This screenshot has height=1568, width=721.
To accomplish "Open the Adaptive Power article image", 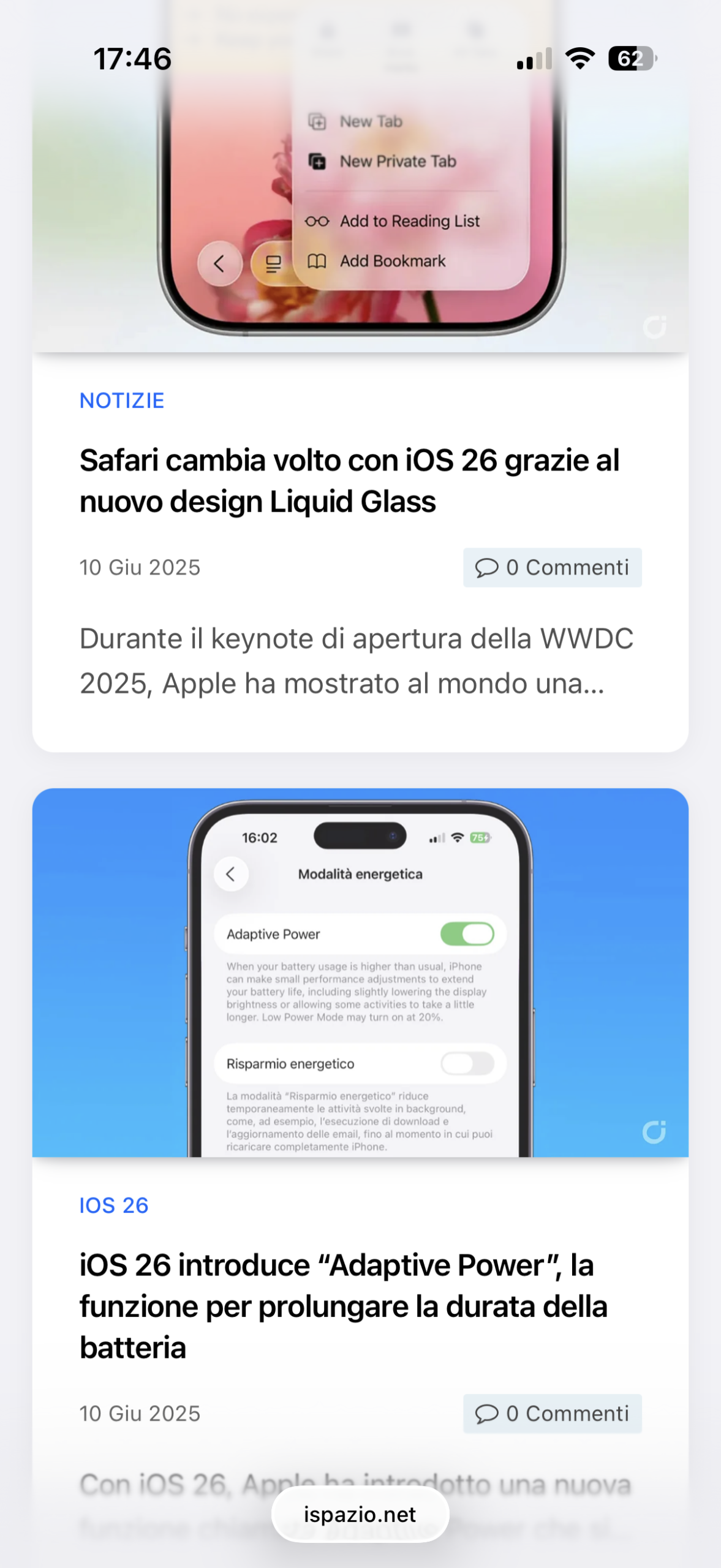I will pyautogui.click(x=360, y=973).
